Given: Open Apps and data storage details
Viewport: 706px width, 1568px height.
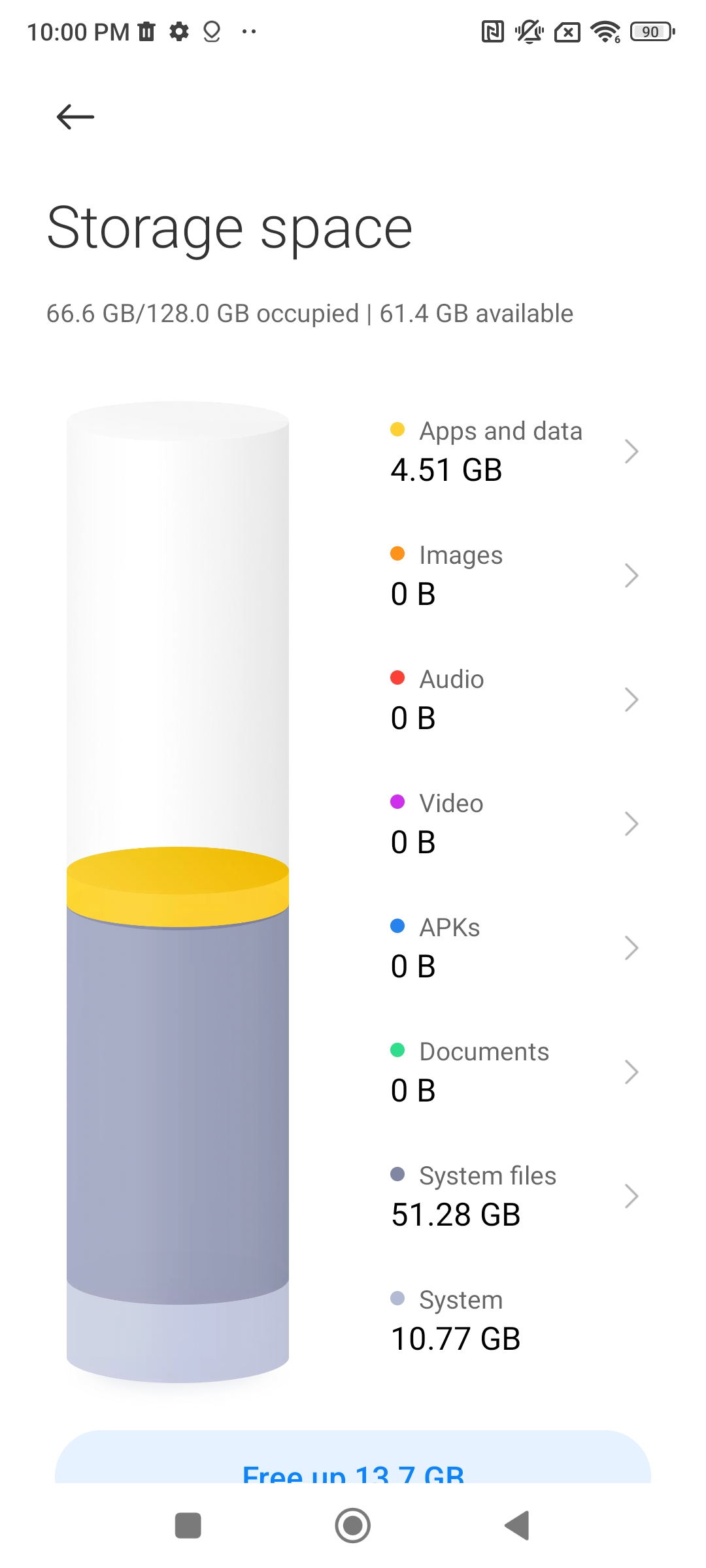Looking at the screenshot, I should click(x=515, y=451).
